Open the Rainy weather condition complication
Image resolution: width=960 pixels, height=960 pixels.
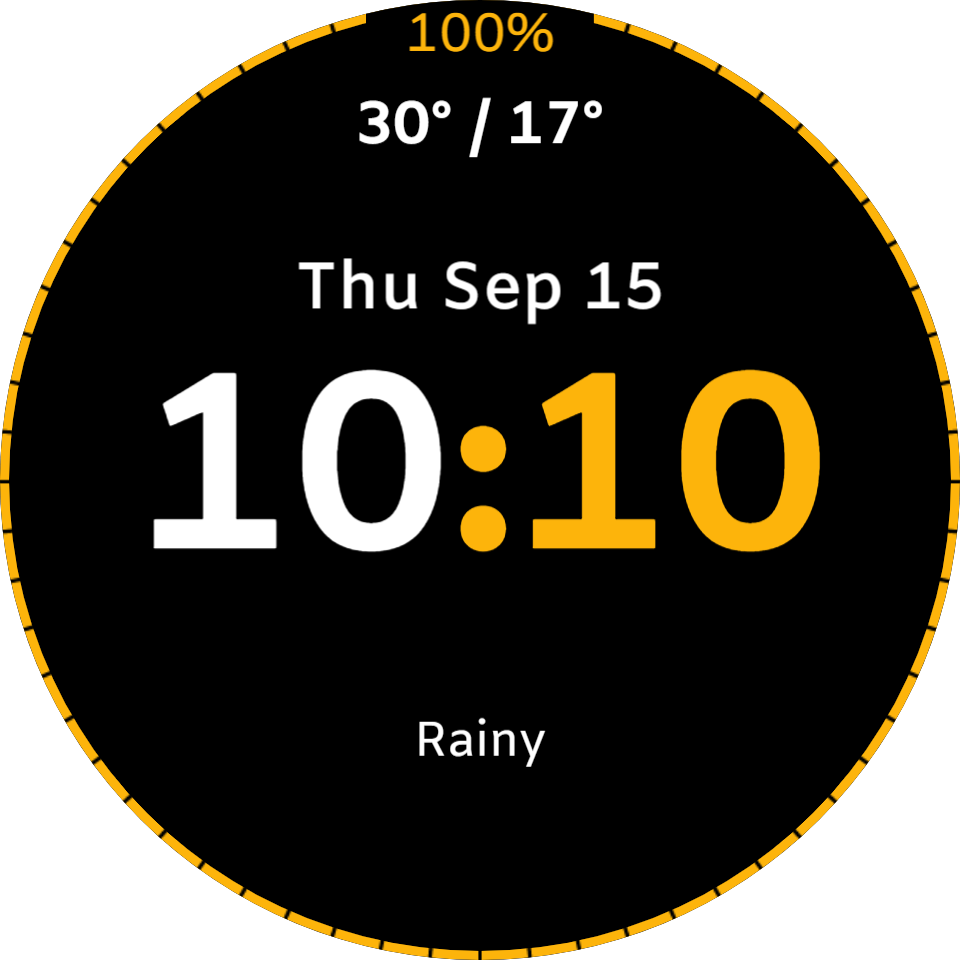[x=481, y=741]
